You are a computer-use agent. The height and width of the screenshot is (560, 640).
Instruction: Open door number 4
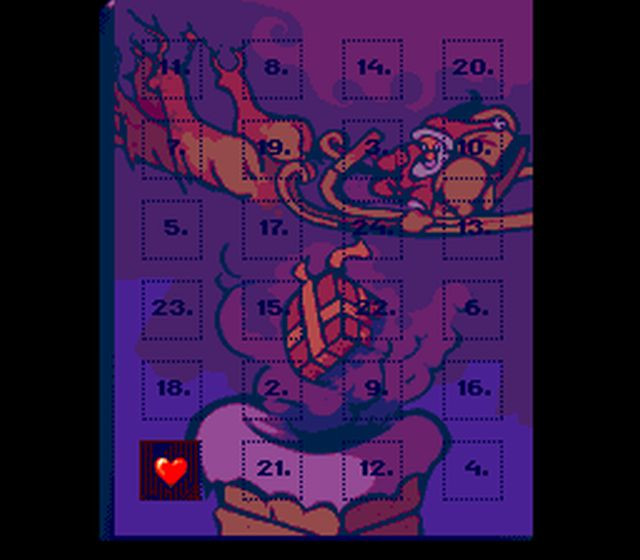pyautogui.click(x=472, y=469)
